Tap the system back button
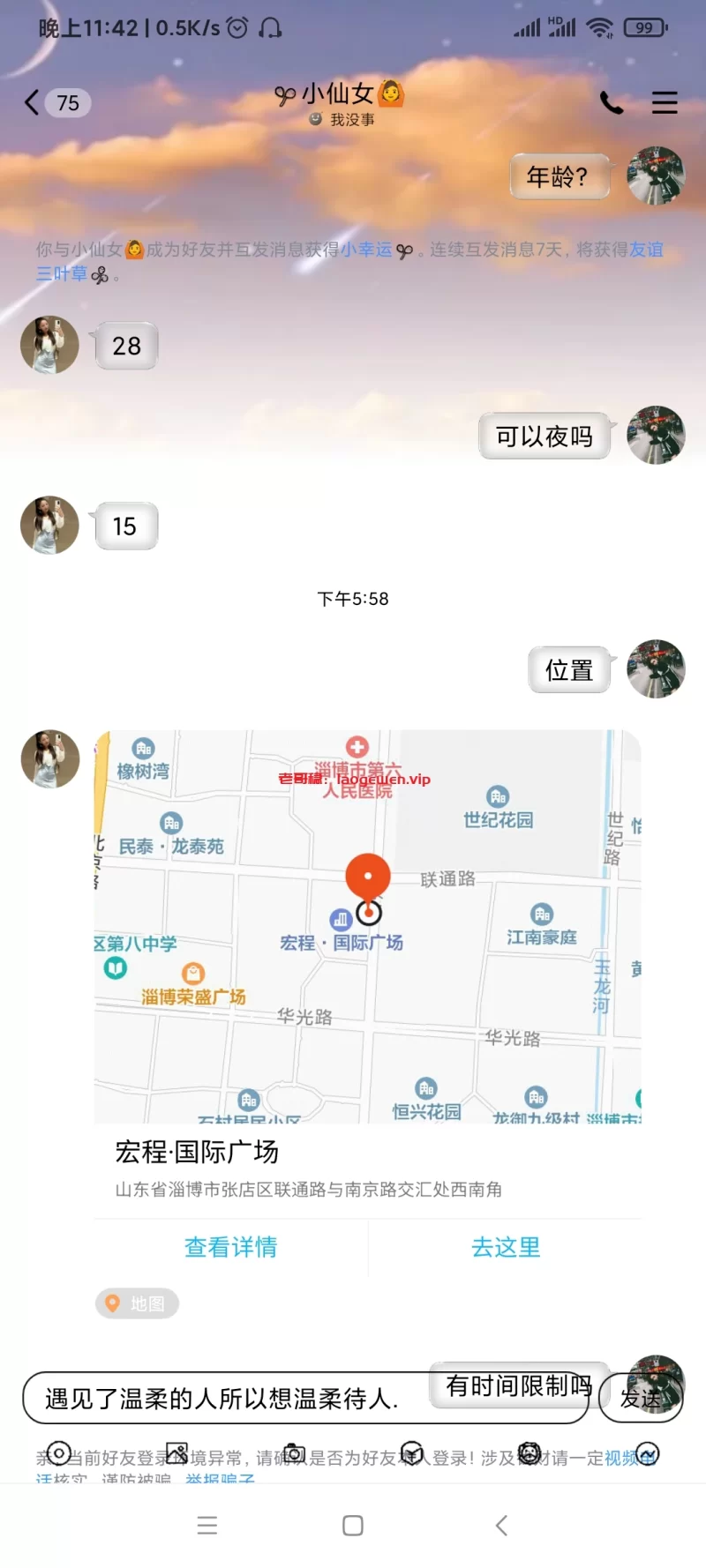 pos(501,1526)
